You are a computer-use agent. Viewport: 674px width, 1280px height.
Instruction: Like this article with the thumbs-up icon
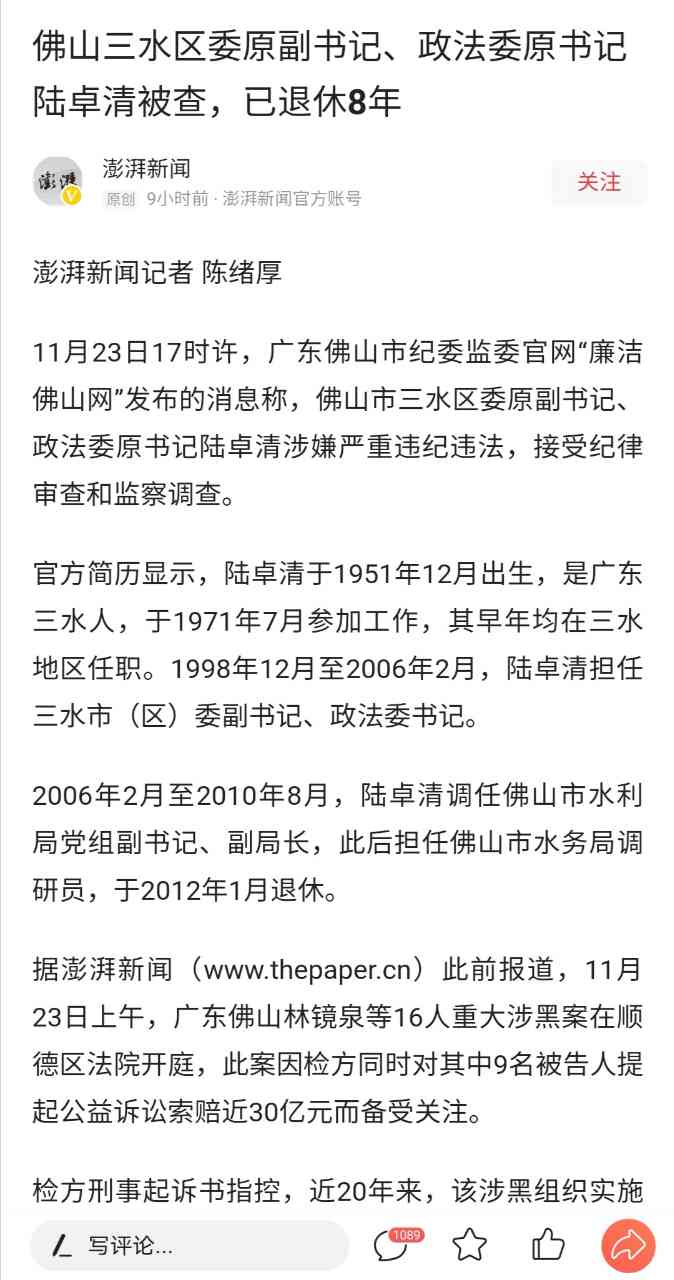coord(547,1245)
